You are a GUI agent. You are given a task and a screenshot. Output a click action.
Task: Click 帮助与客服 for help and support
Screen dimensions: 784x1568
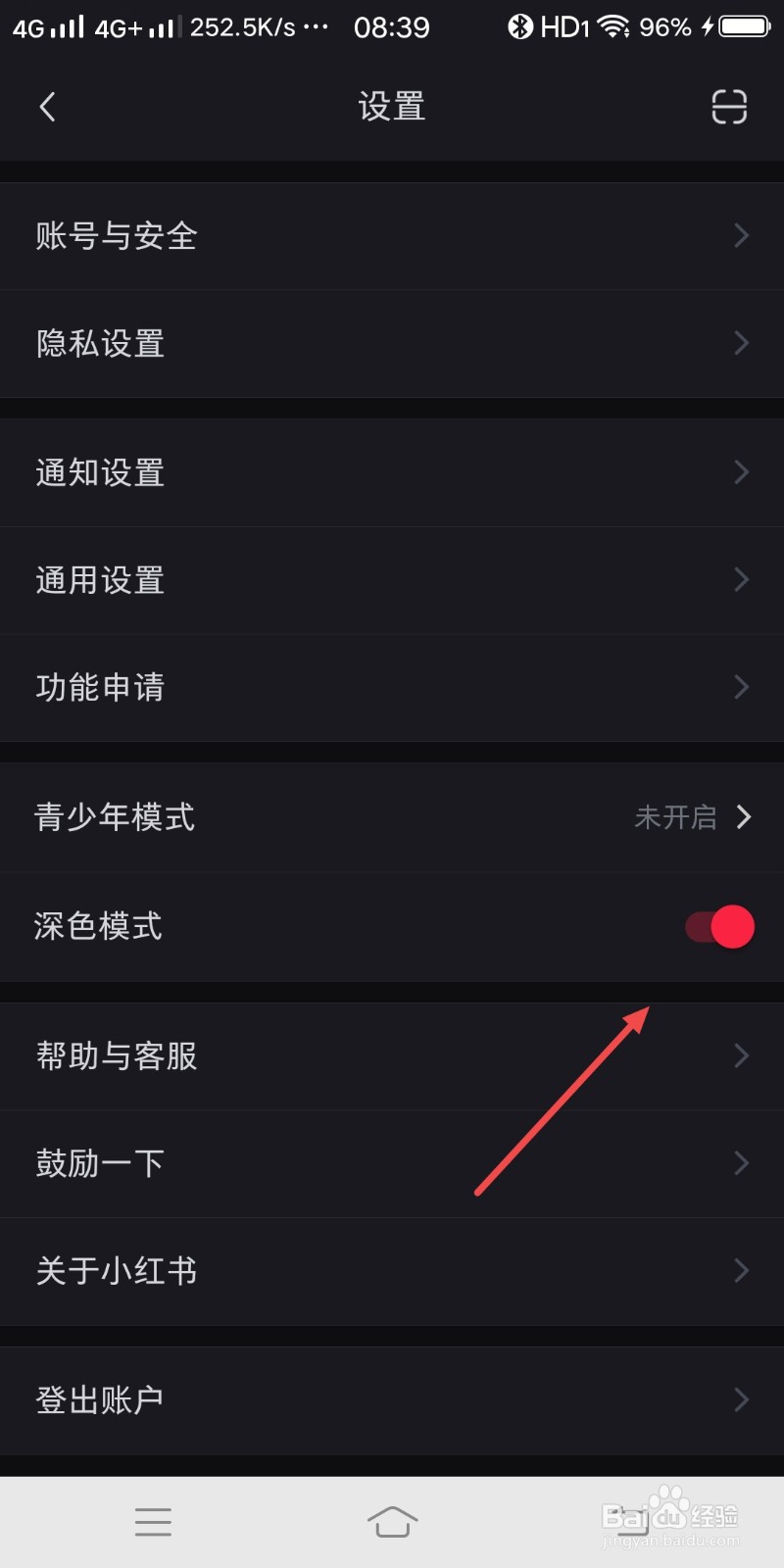392,1055
